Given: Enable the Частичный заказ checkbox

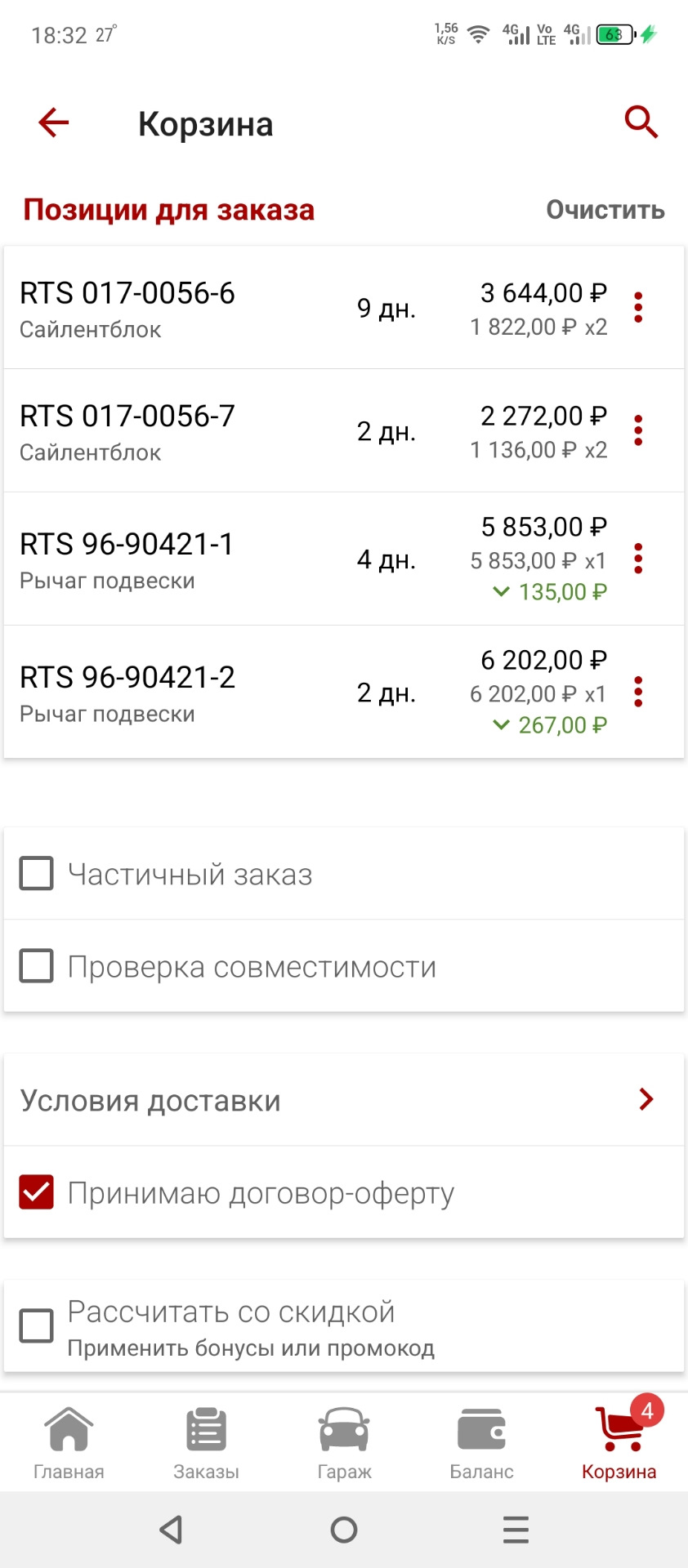Looking at the screenshot, I should (36, 873).
